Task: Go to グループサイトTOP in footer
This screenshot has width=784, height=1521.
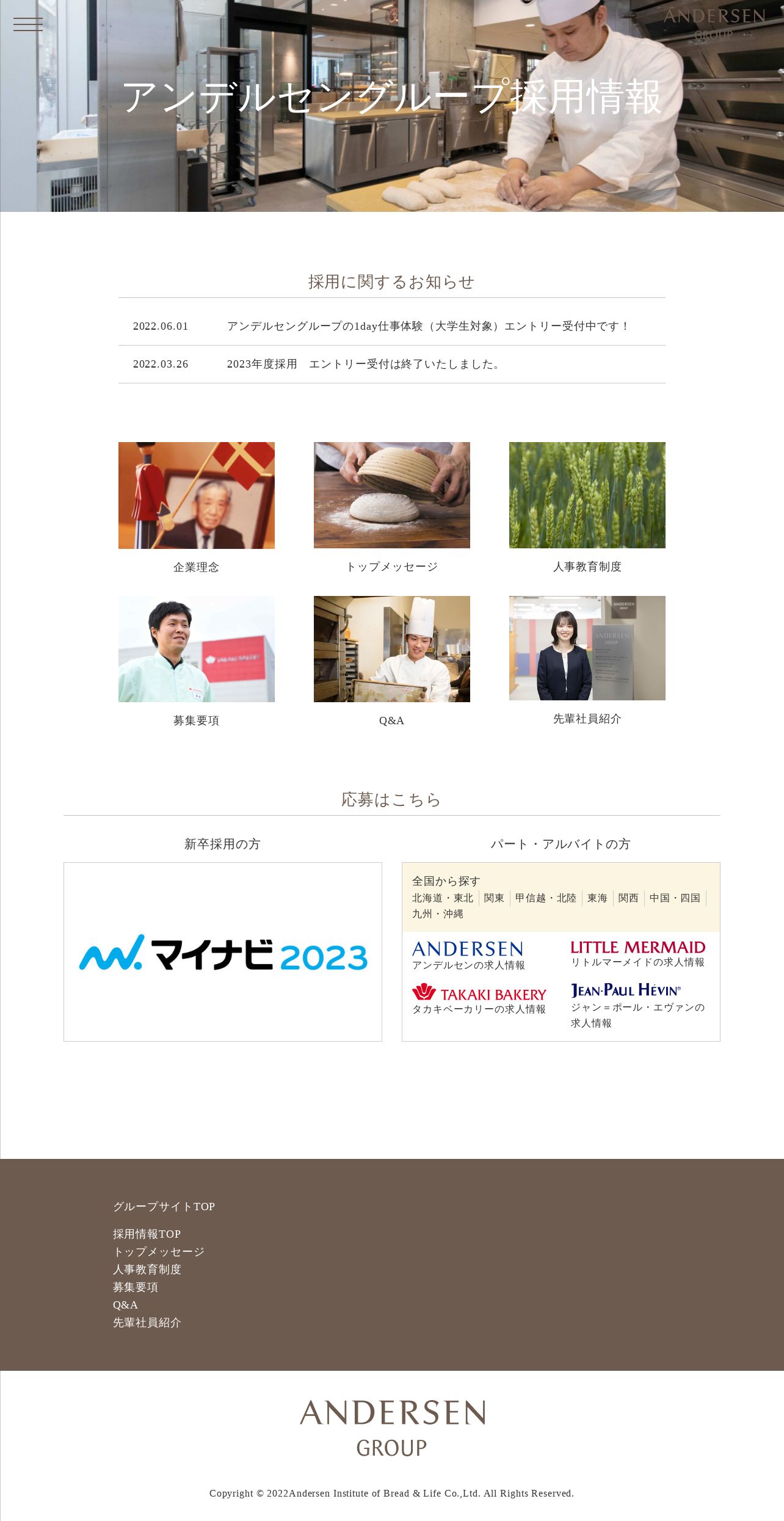Action: click(164, 1207)
